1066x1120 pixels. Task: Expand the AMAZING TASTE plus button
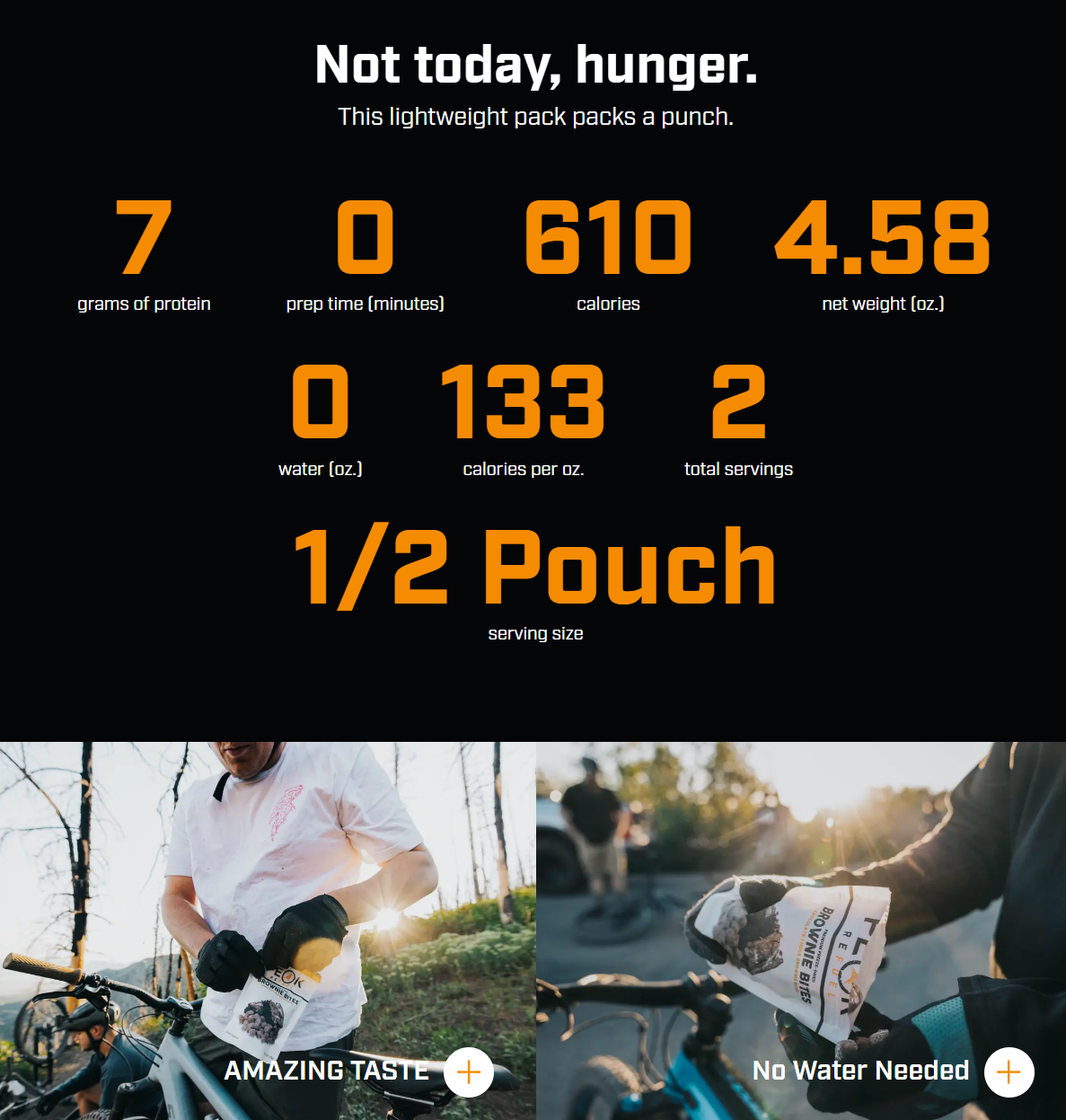tap(469, 1071)
